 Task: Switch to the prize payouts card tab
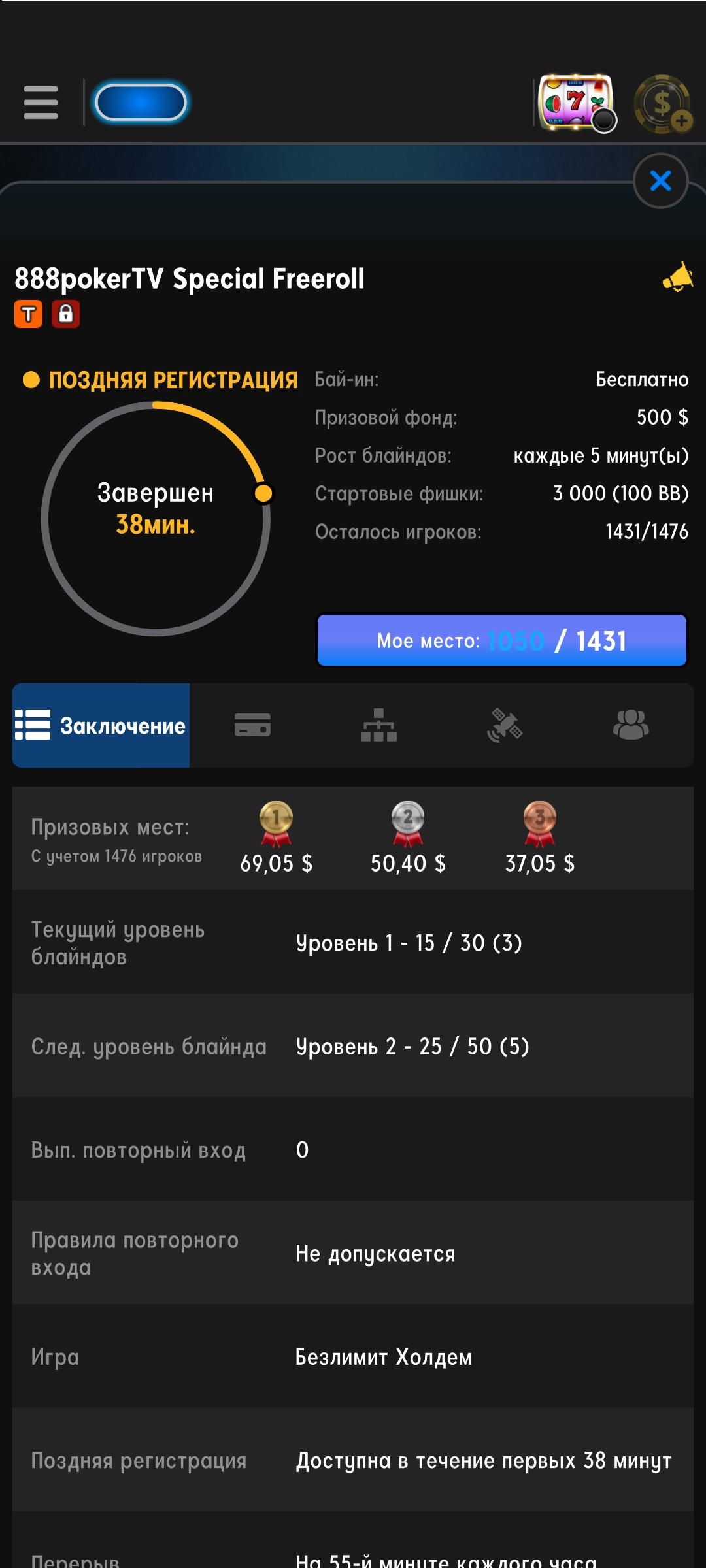[252, 725]
